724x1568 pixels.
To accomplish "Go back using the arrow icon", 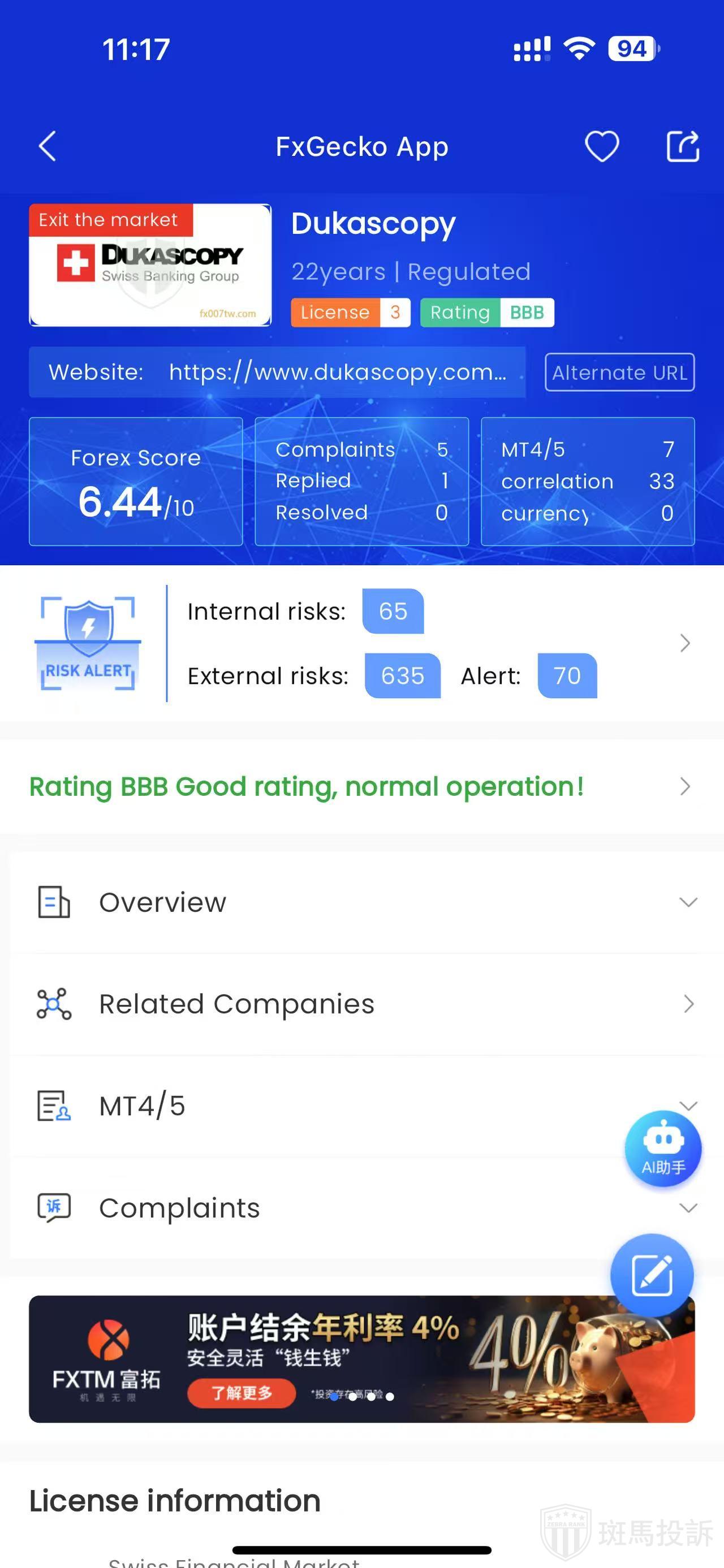I will click(x=48, y=147).
